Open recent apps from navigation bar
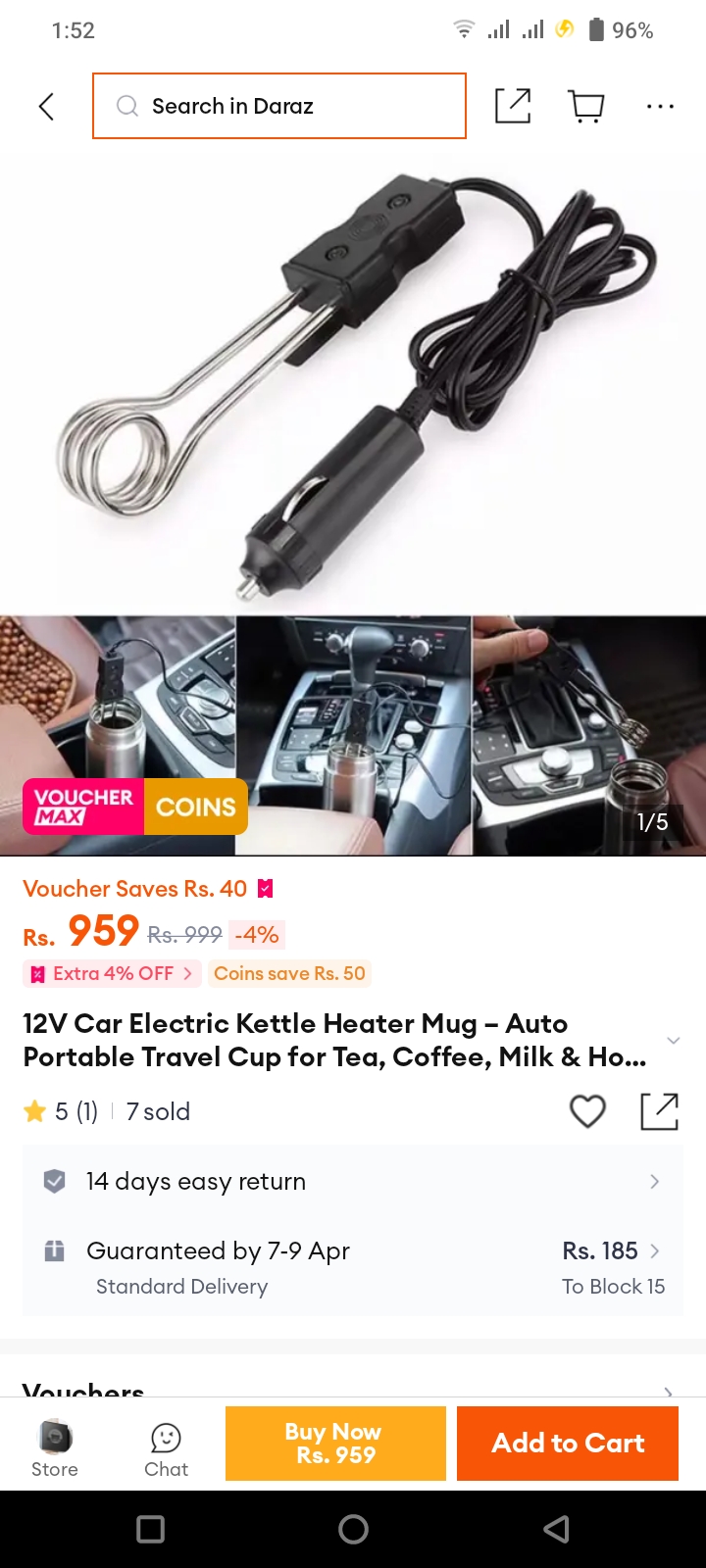Image resolution: width=706 pixels, height=1568 pixels. coord(150,1529)
